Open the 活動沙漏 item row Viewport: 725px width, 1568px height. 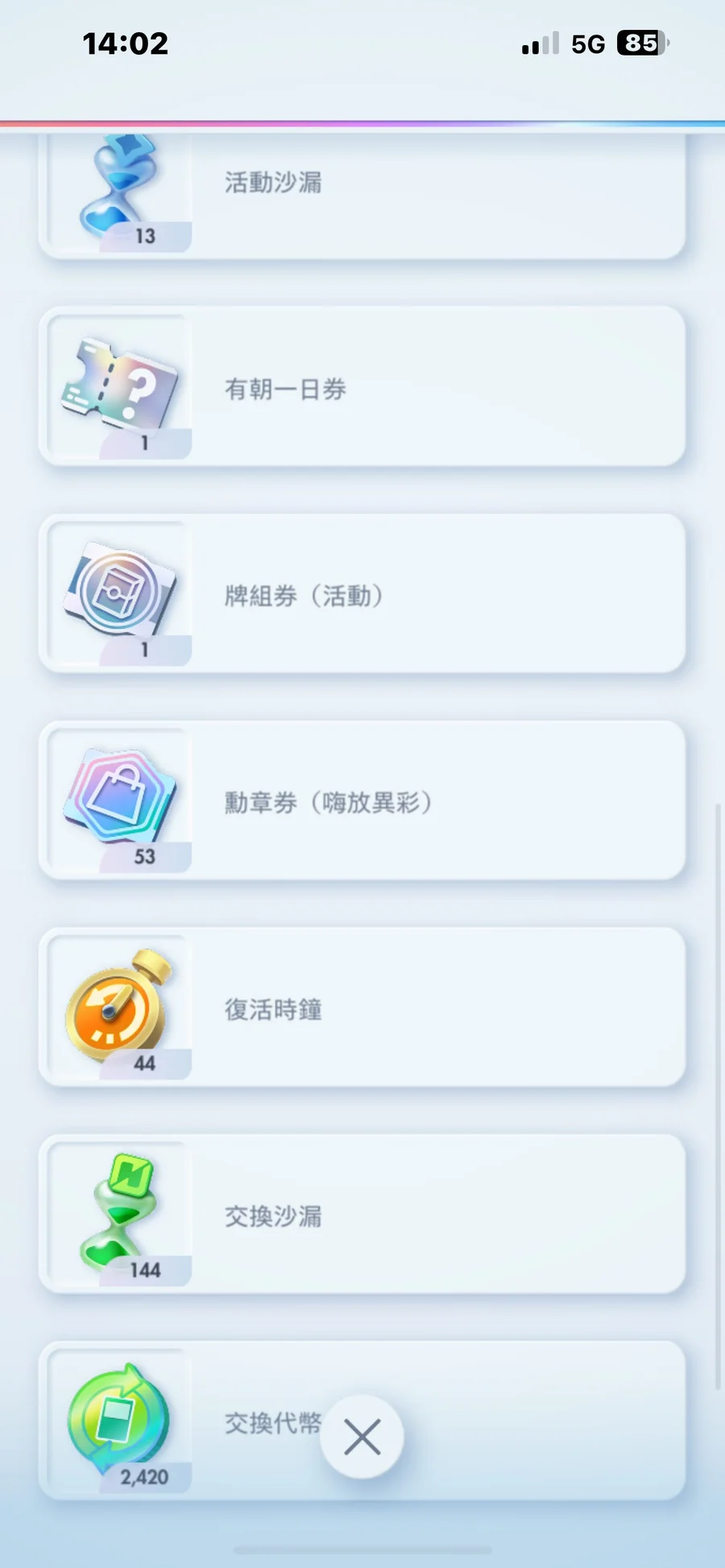362,193
